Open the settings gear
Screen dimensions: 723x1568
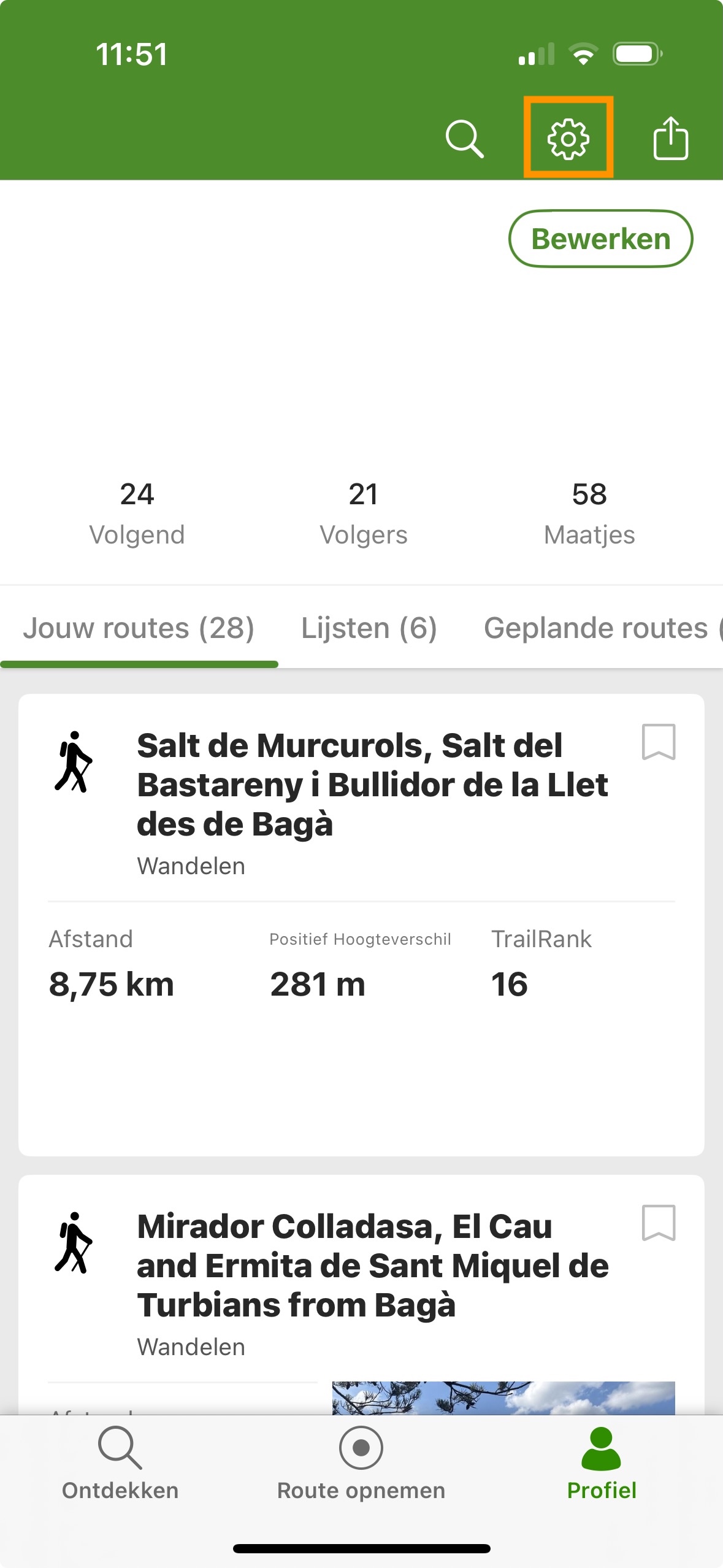(x=568, y=139)
